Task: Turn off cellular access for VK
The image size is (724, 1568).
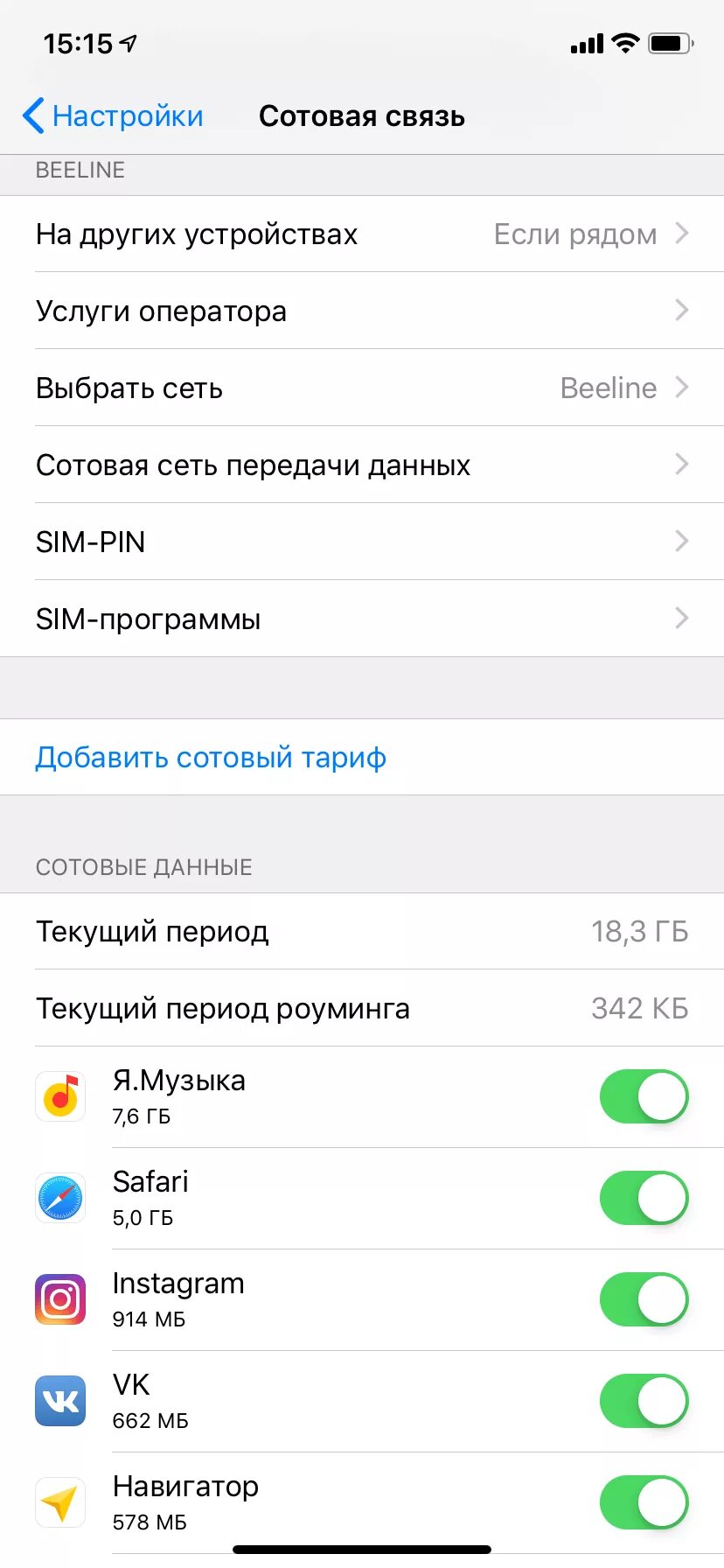Action: [x=644, y=1401]
